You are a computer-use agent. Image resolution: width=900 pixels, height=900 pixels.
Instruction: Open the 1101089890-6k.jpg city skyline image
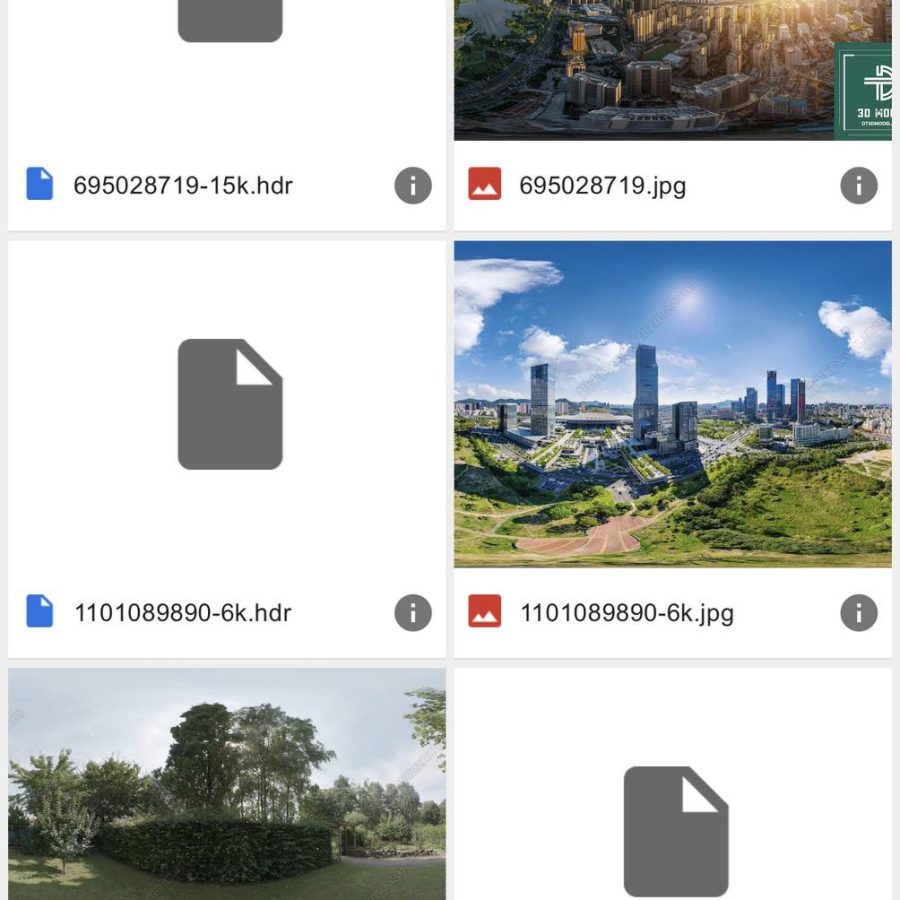(672, 405)
